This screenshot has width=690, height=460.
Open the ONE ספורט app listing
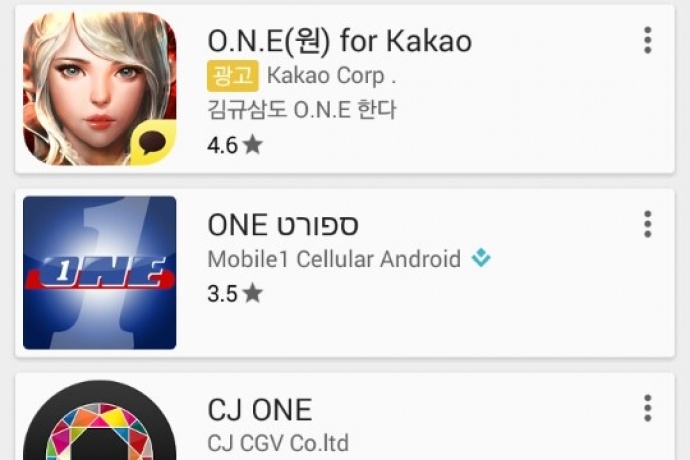click(283, 225)
